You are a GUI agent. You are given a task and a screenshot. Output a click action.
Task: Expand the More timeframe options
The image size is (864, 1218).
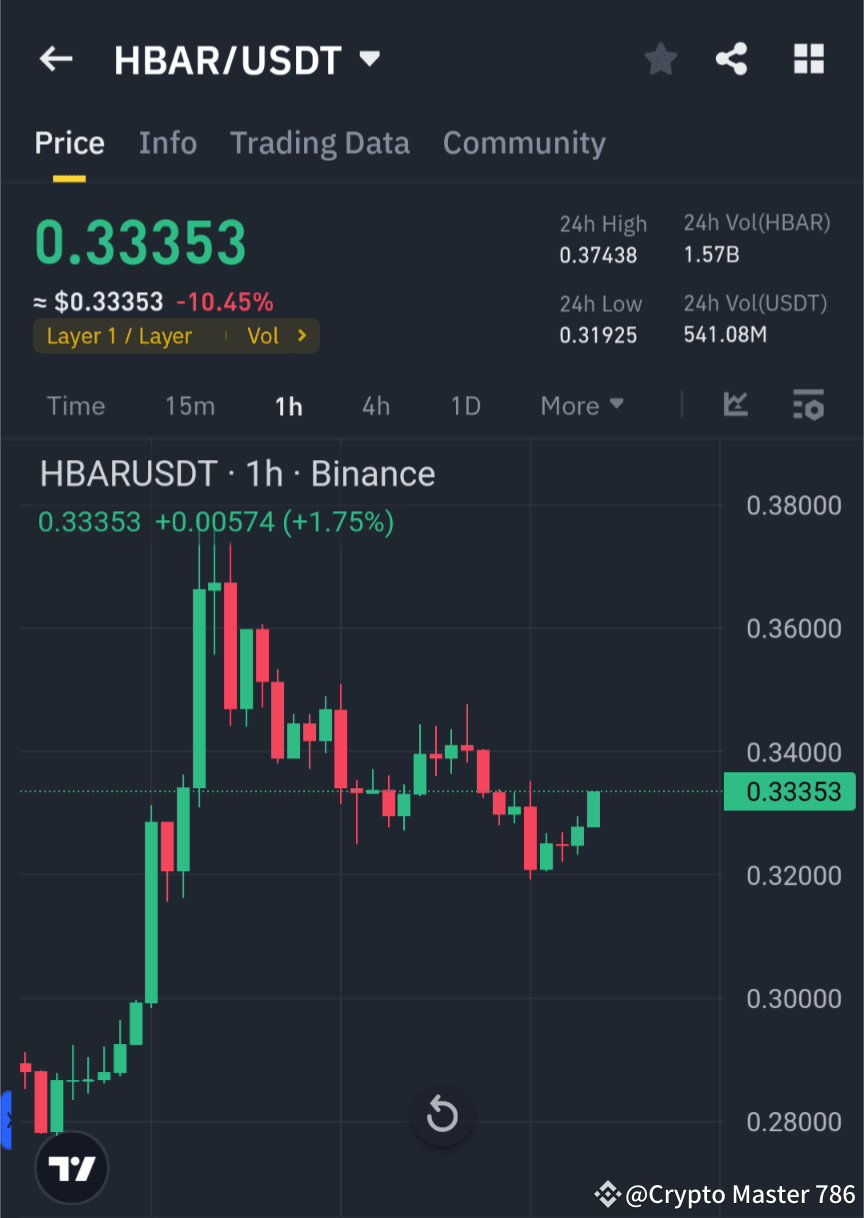tap(581, 406)
